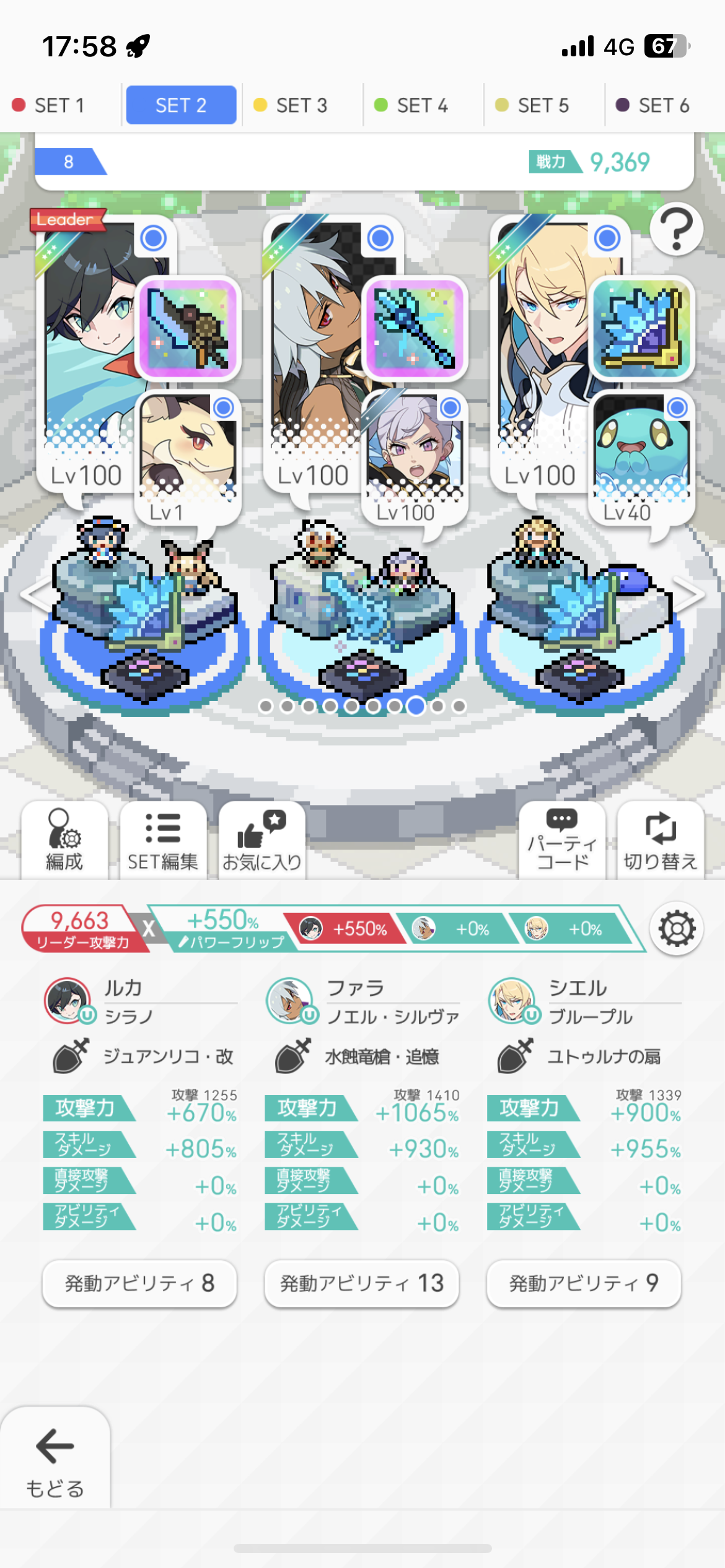View 発動アビリティ 8 for ルカ
The image size is (725, 1568).
pos(139,1283)
